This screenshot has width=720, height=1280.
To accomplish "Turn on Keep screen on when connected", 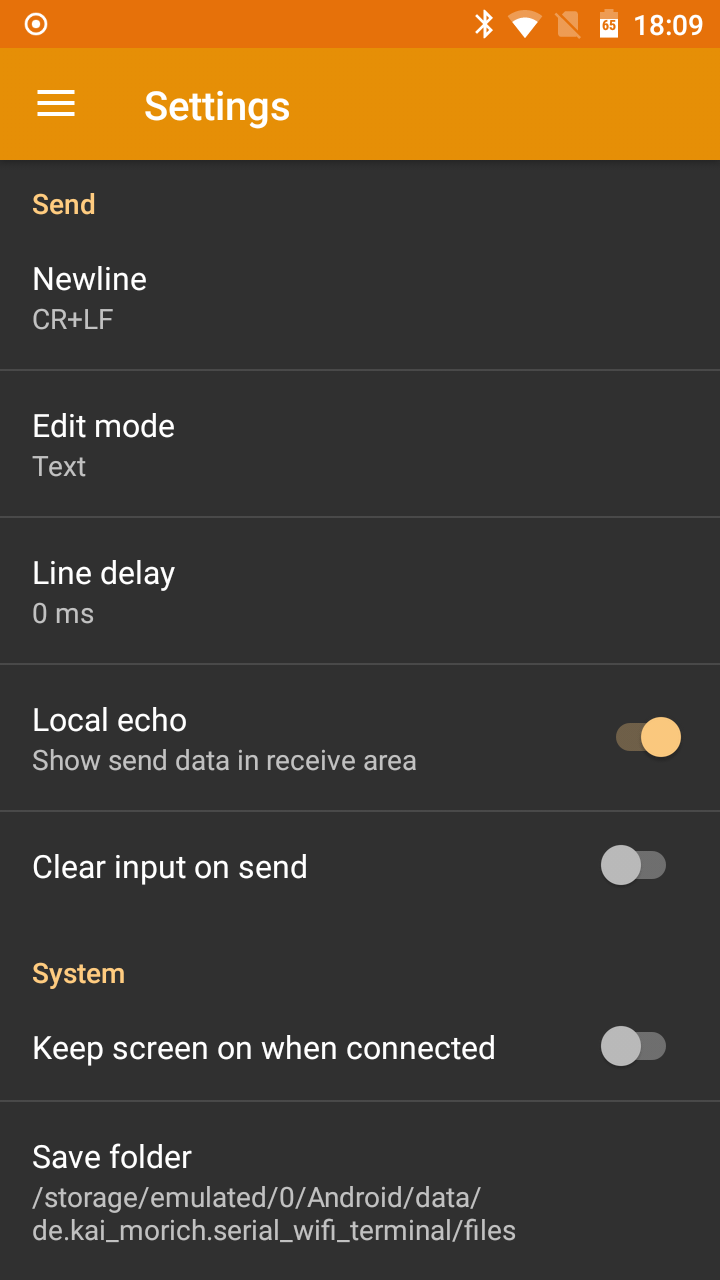I will pos(633,1047).
